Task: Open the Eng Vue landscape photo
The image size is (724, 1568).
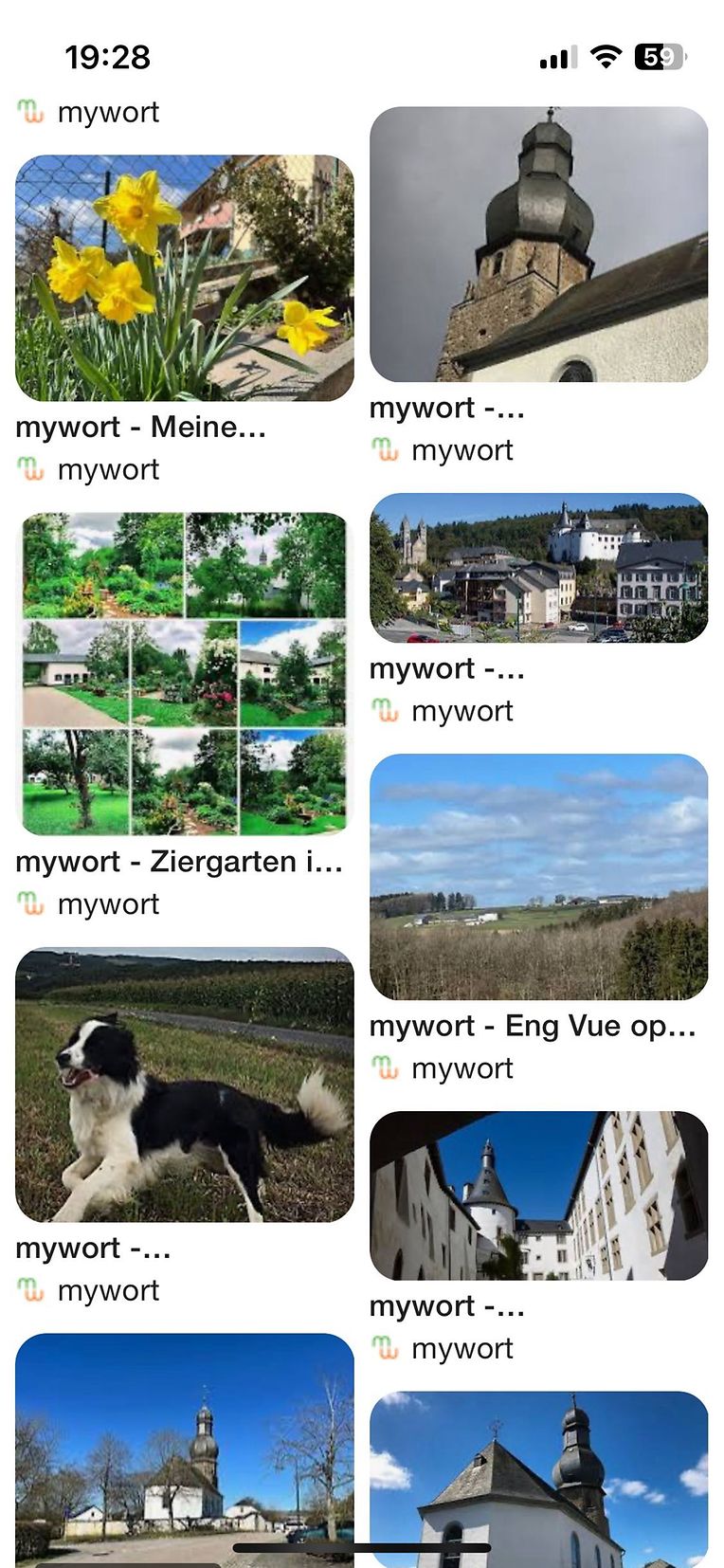Action: click(538, 876)
